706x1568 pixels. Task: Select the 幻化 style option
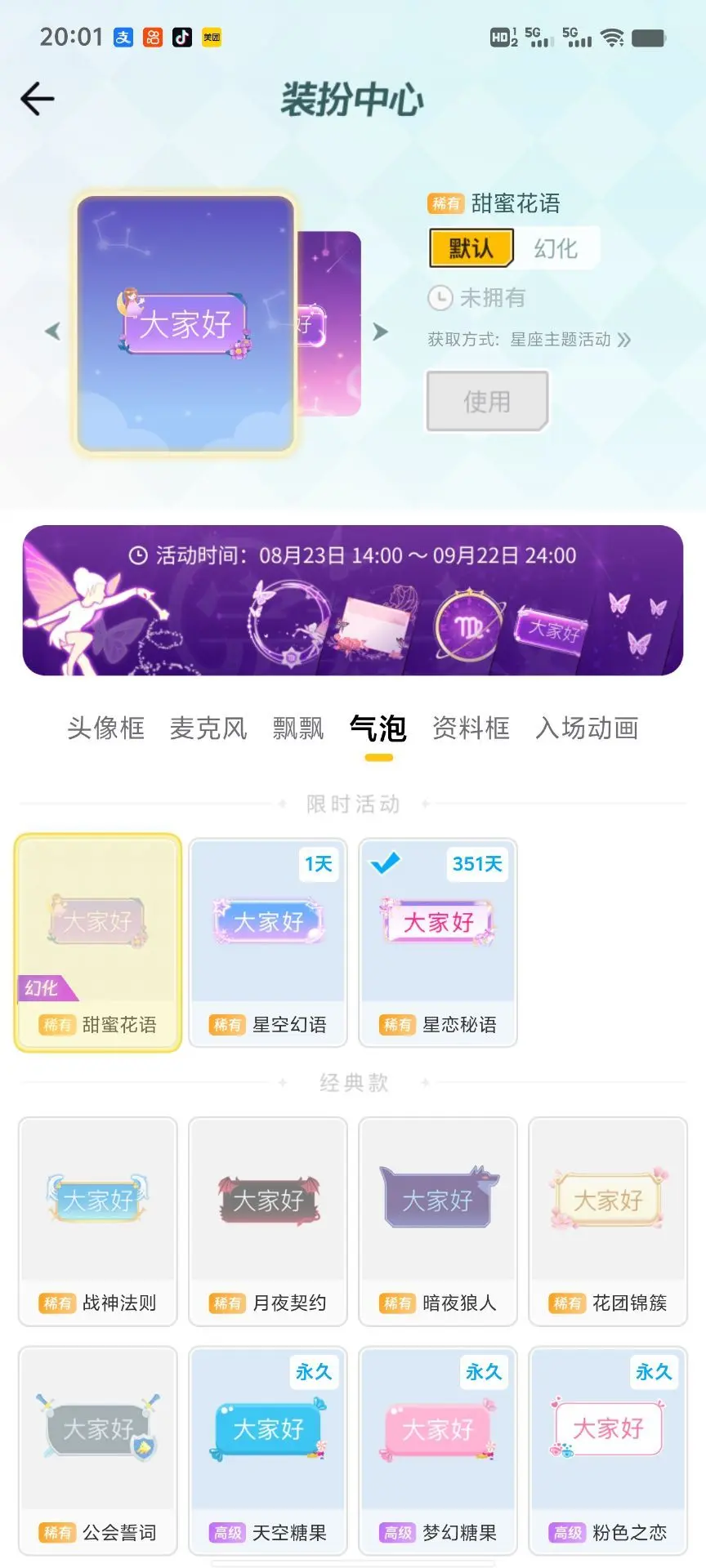coord(556,248)
